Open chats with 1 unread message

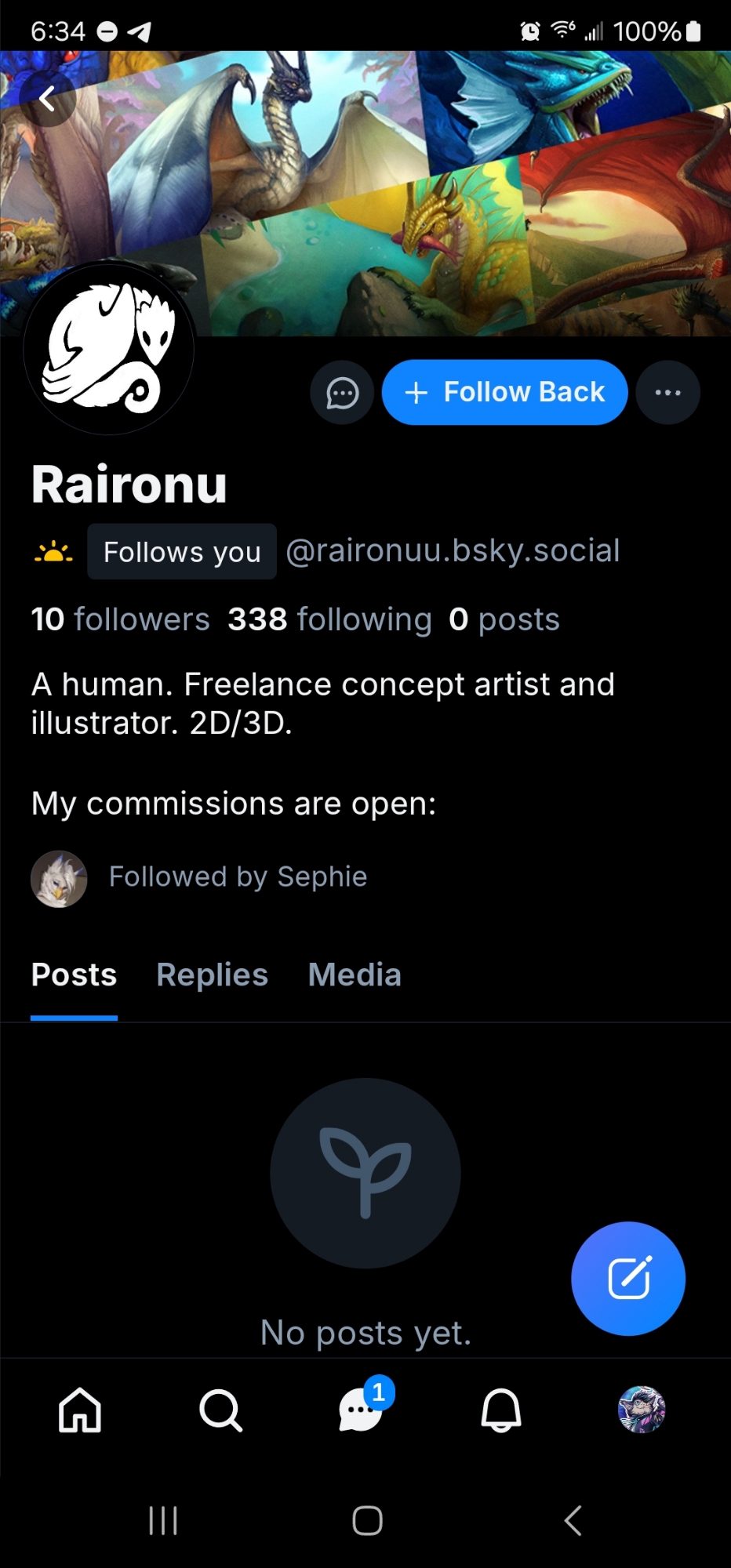(x=362, y=1410)
